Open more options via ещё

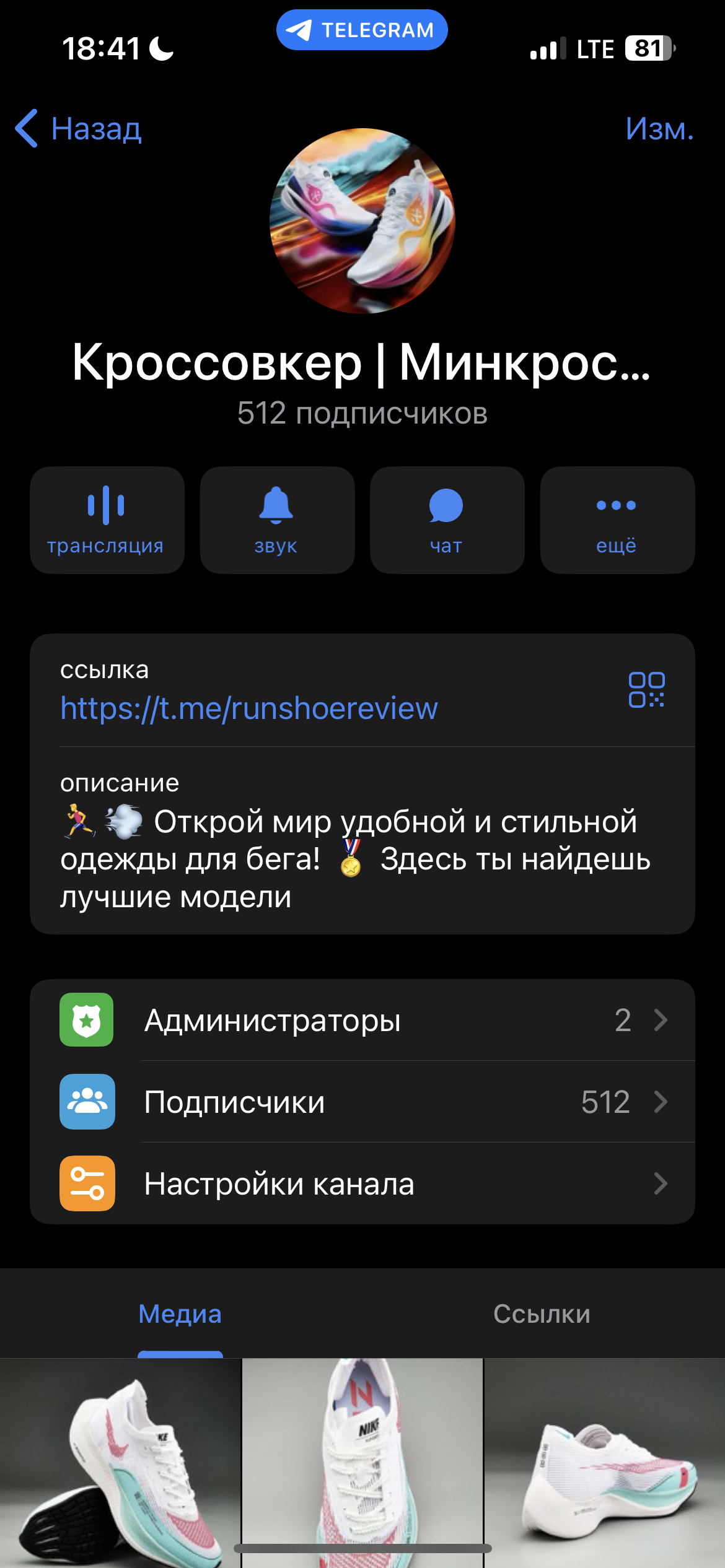[617, 520]
